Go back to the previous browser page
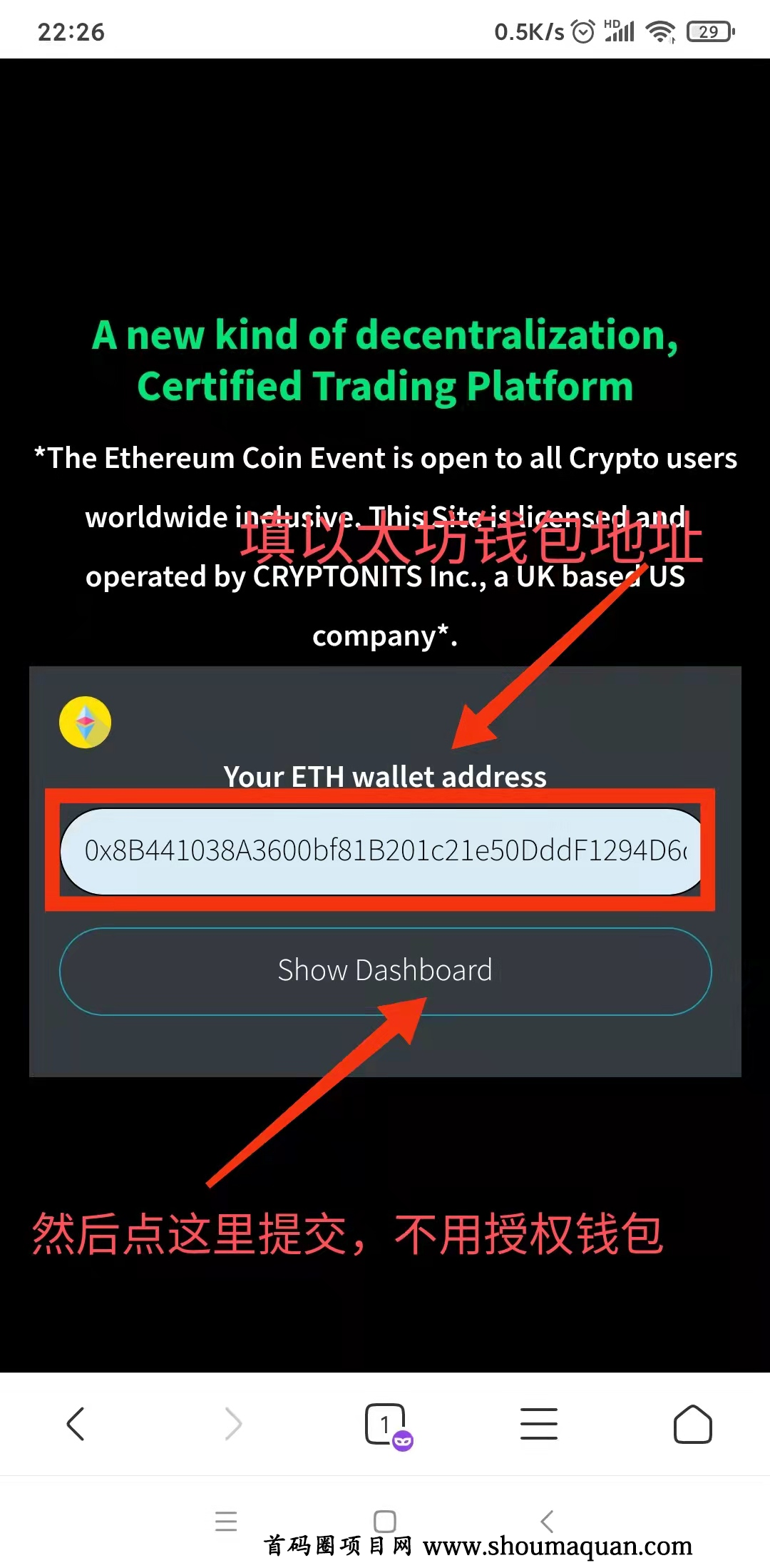This screenshot has width=770, height=1568. (76, 1424)
